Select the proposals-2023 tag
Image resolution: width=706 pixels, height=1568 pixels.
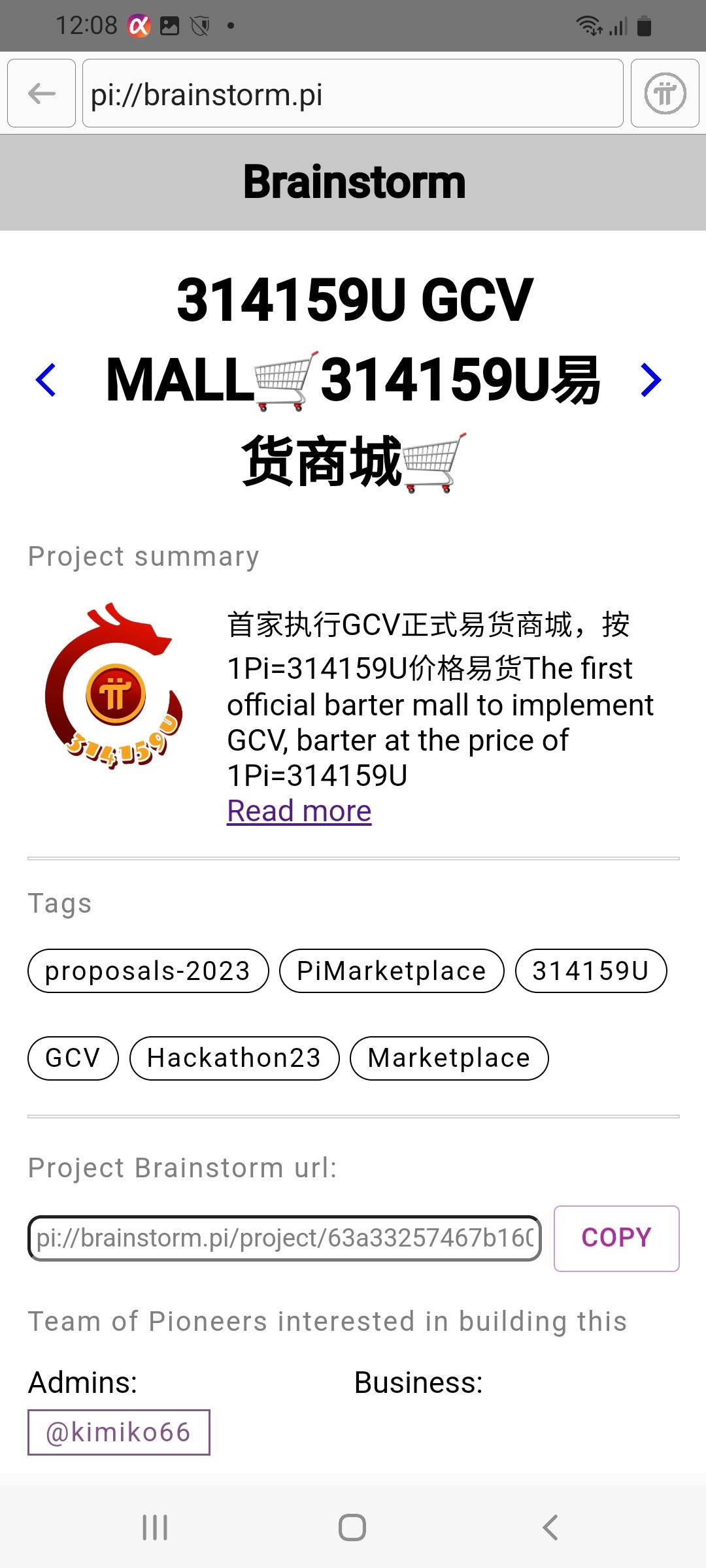tap(148, 971)
